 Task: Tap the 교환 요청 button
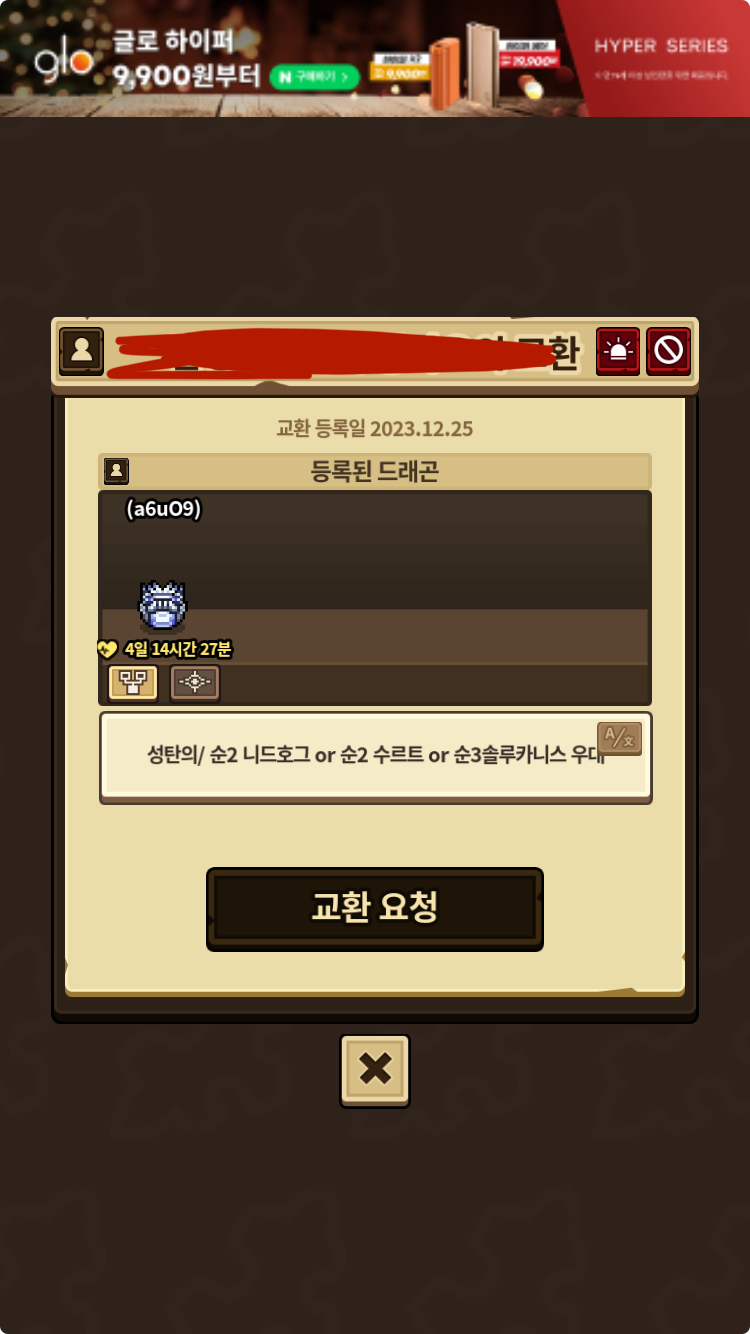click(375, 908)
